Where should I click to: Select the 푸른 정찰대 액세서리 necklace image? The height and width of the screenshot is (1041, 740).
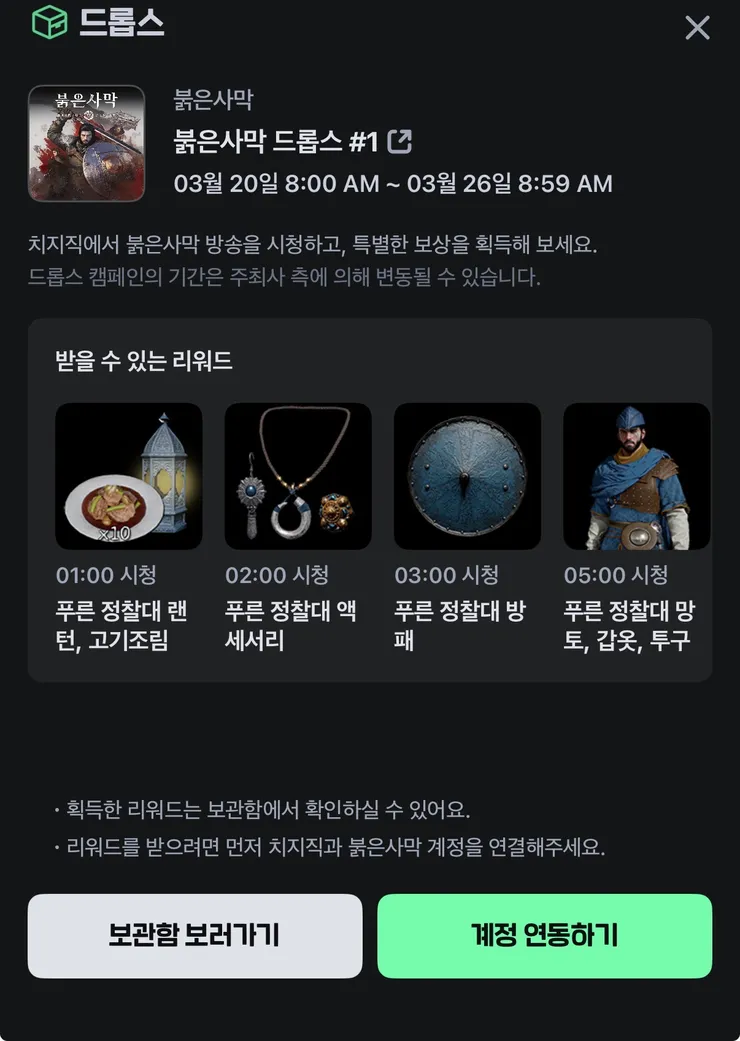pyautogui.click(x=298, y=476)
